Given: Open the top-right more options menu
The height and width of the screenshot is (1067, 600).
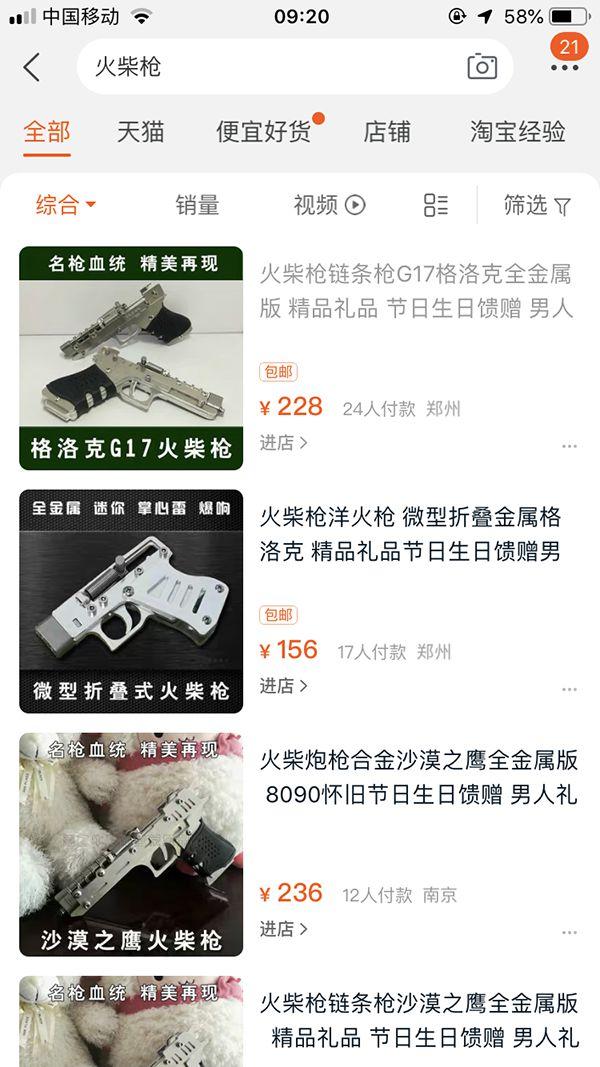Looking at the screenshot, I should (564, 67).
